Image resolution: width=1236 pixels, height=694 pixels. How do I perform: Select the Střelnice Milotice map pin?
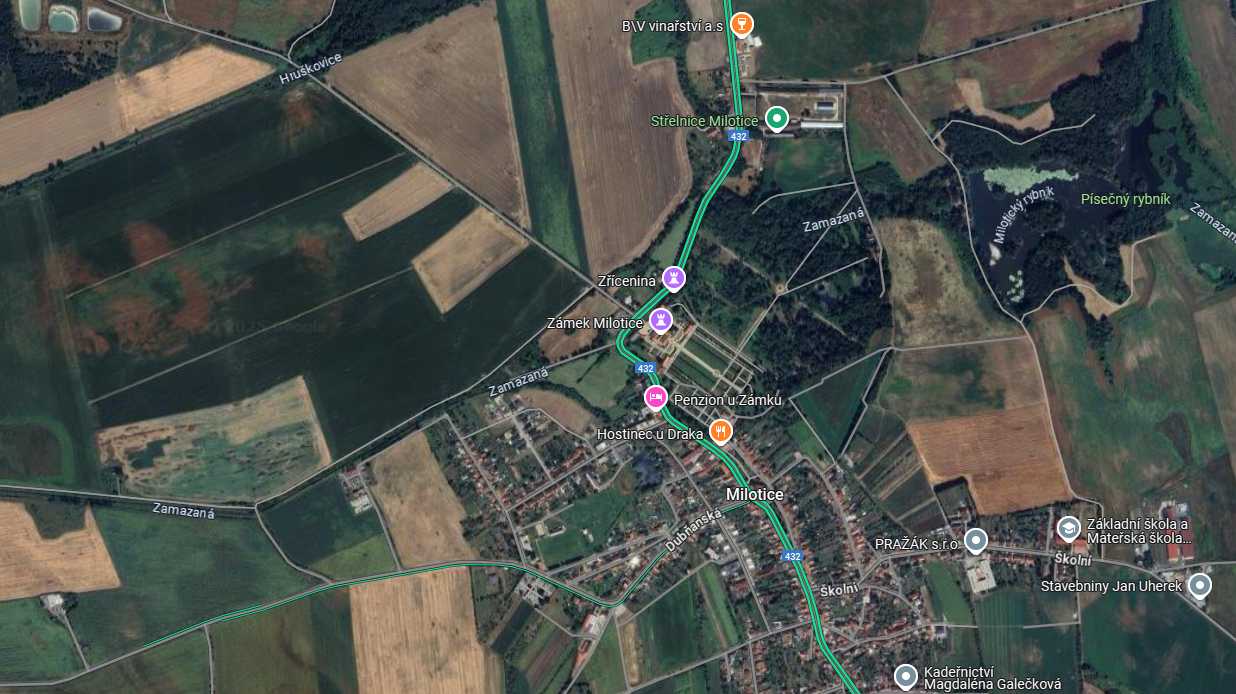click(776, 120)
